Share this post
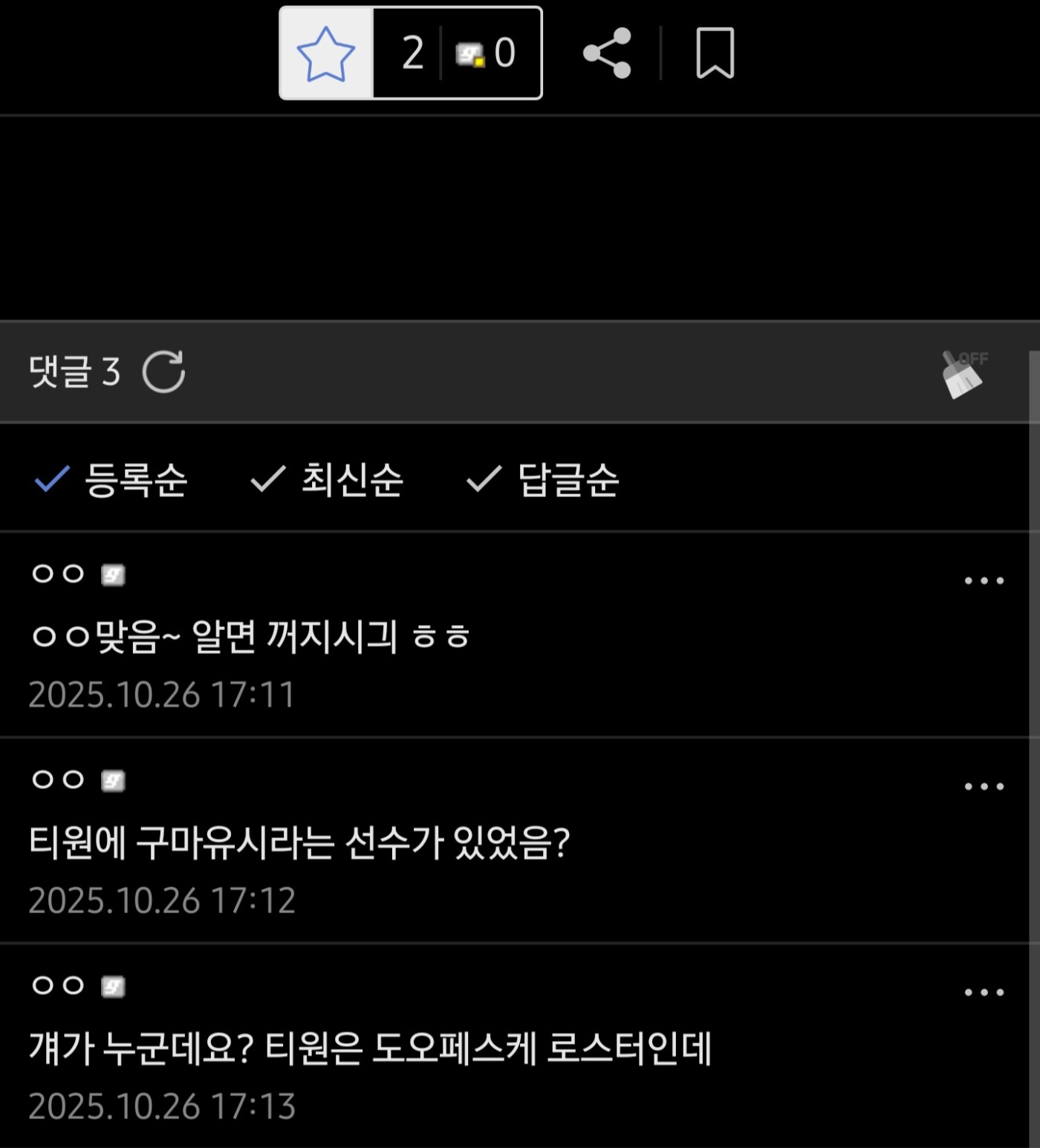 coord(607,53)
